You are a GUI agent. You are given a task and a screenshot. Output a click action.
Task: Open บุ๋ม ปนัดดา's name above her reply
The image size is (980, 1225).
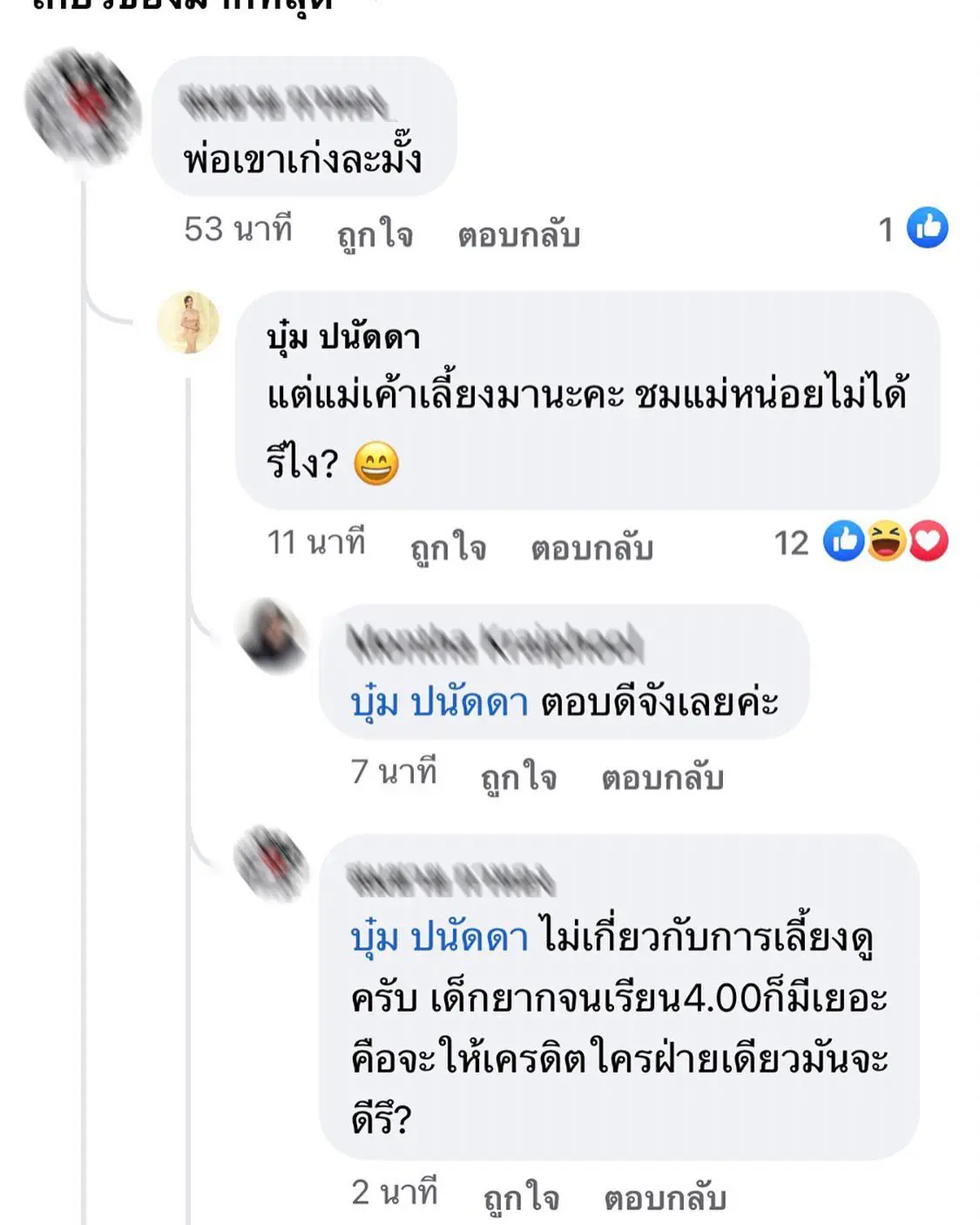click(343, 337)
